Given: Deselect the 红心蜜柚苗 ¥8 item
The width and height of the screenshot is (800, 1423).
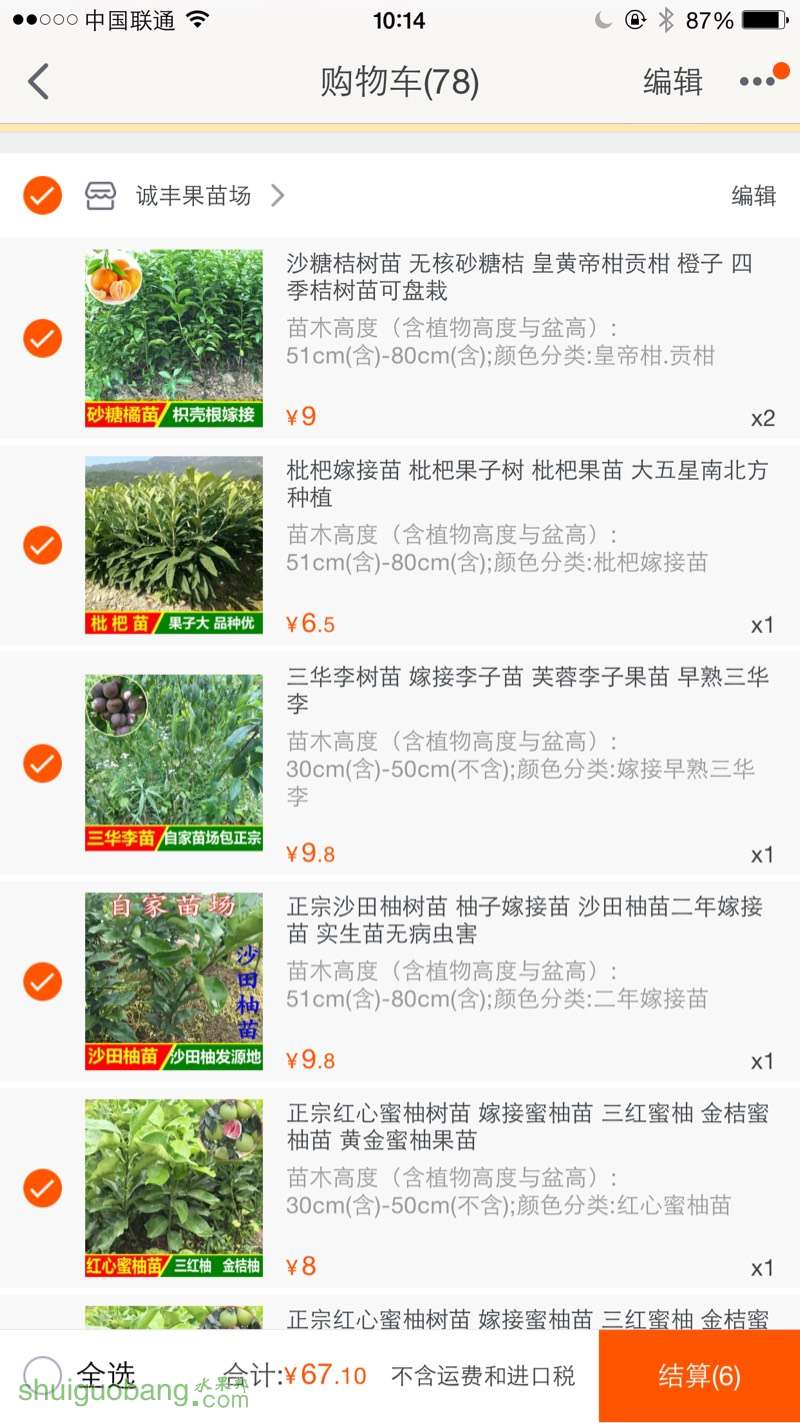Looking at the screenshot, I should coord(42,1188).
